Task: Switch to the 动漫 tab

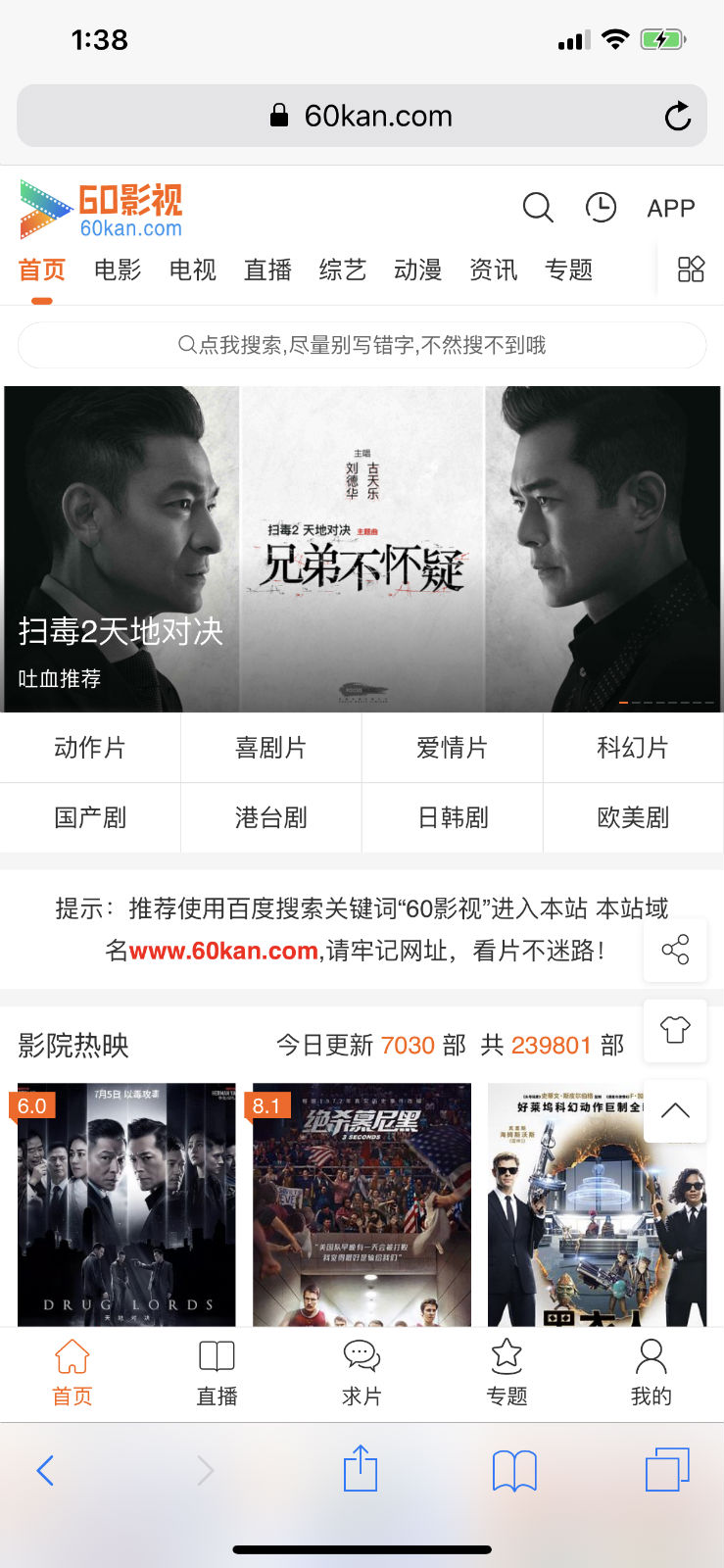Action: (418, 269)
